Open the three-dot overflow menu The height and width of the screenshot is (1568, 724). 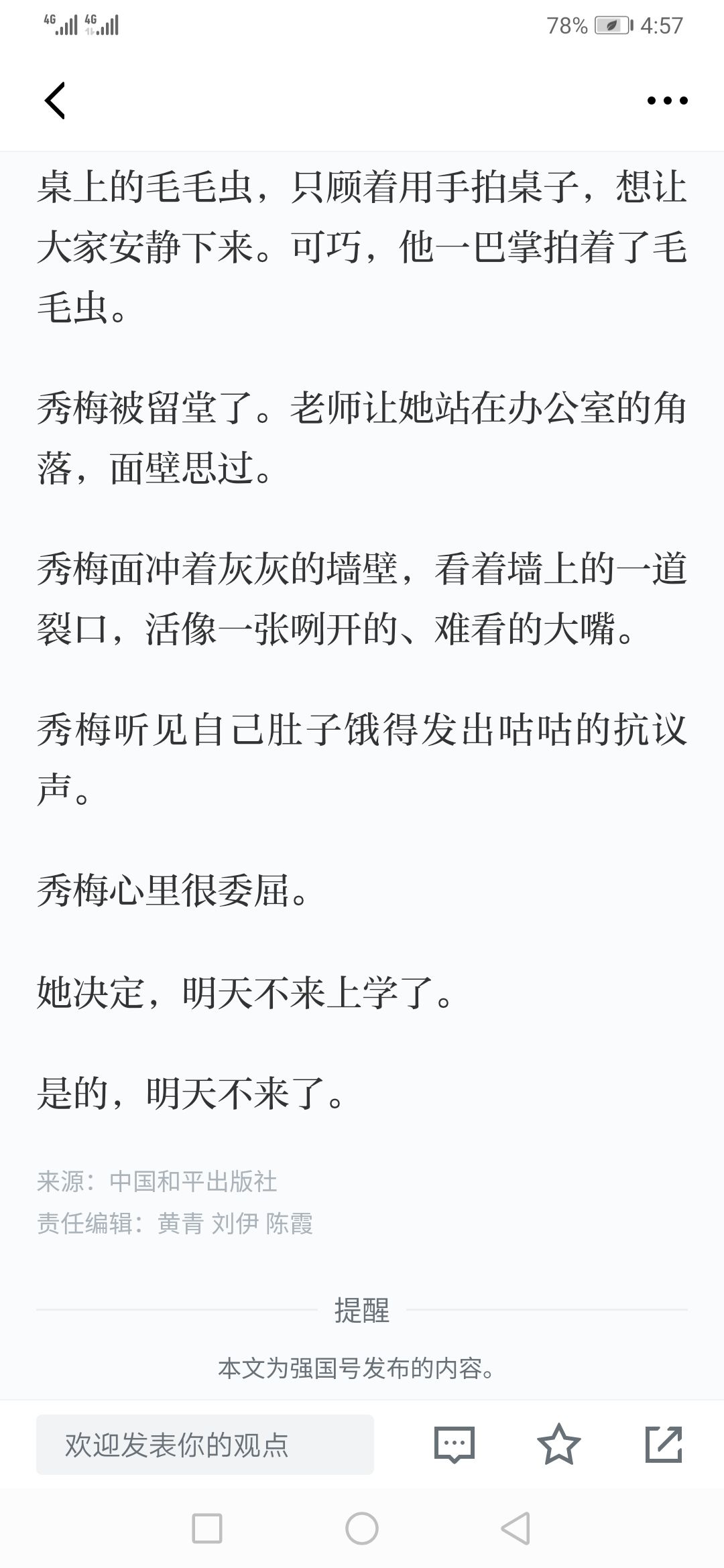click(667, 101)
